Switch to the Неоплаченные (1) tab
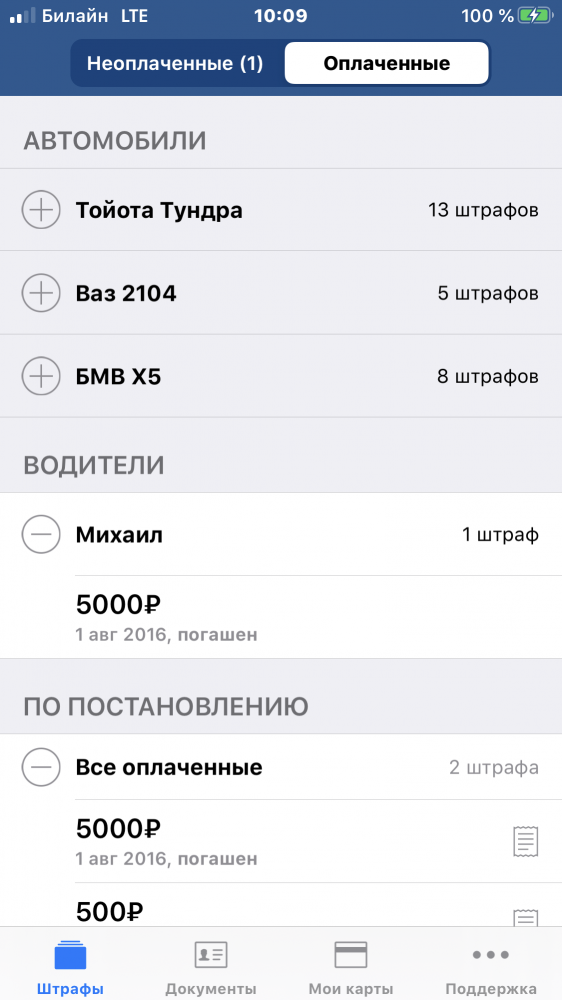This screenshot has width=562, height=1000. (x=175, y=63)
